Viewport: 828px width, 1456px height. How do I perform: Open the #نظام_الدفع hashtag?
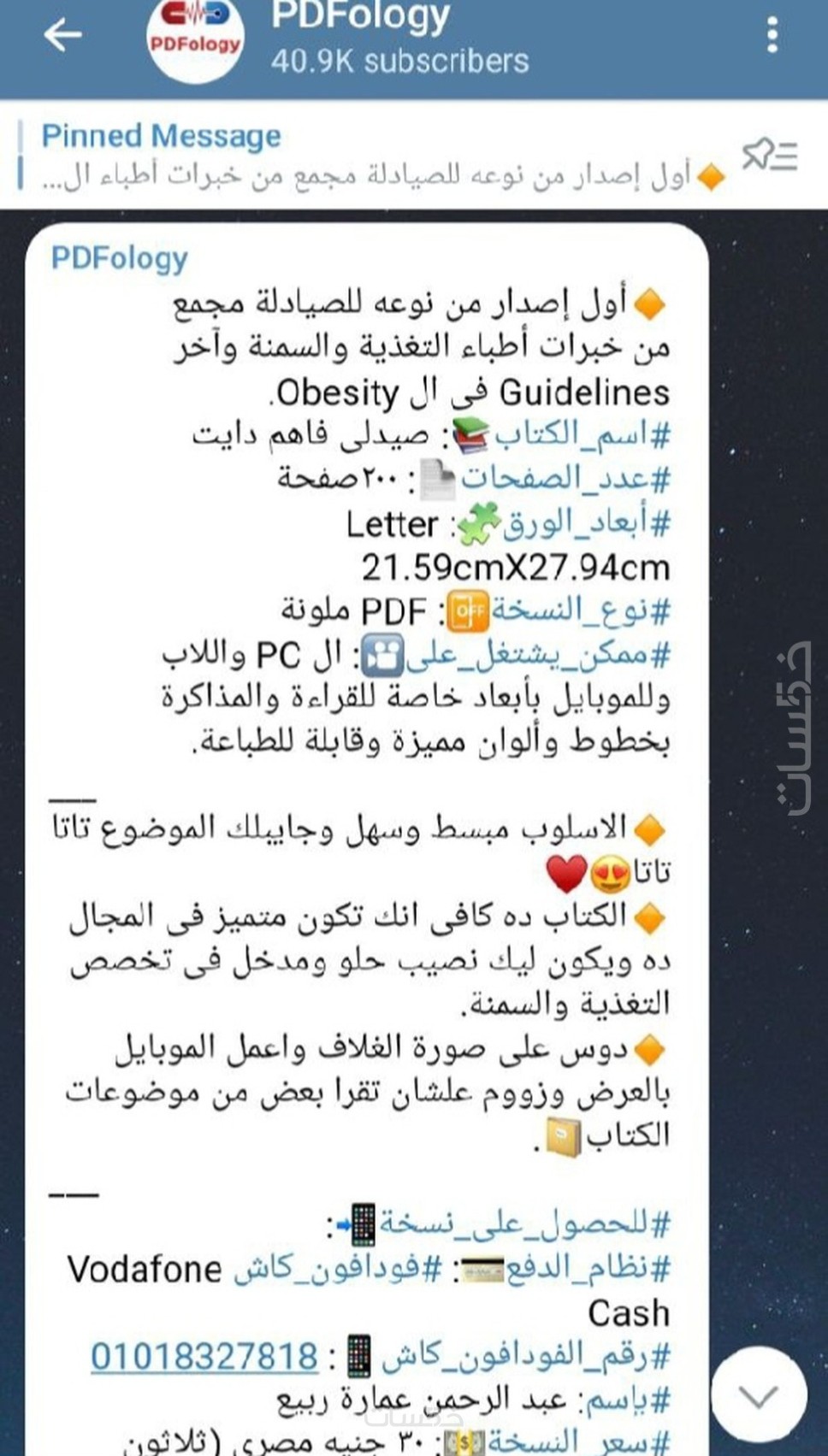(x=588, y=1269)
